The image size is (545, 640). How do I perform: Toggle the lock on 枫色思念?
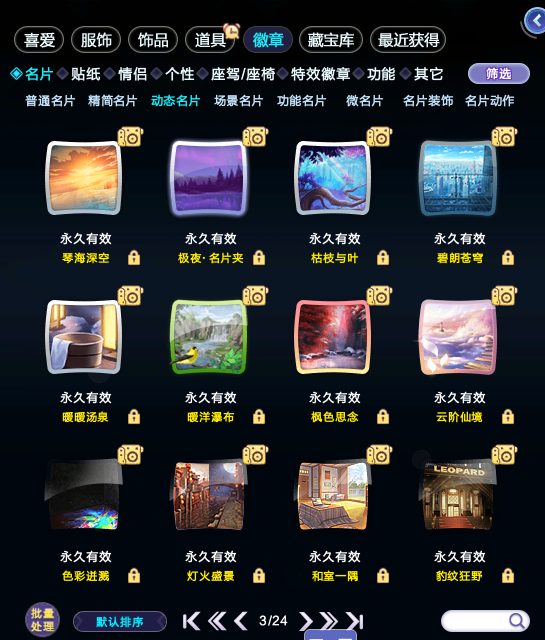383,417
